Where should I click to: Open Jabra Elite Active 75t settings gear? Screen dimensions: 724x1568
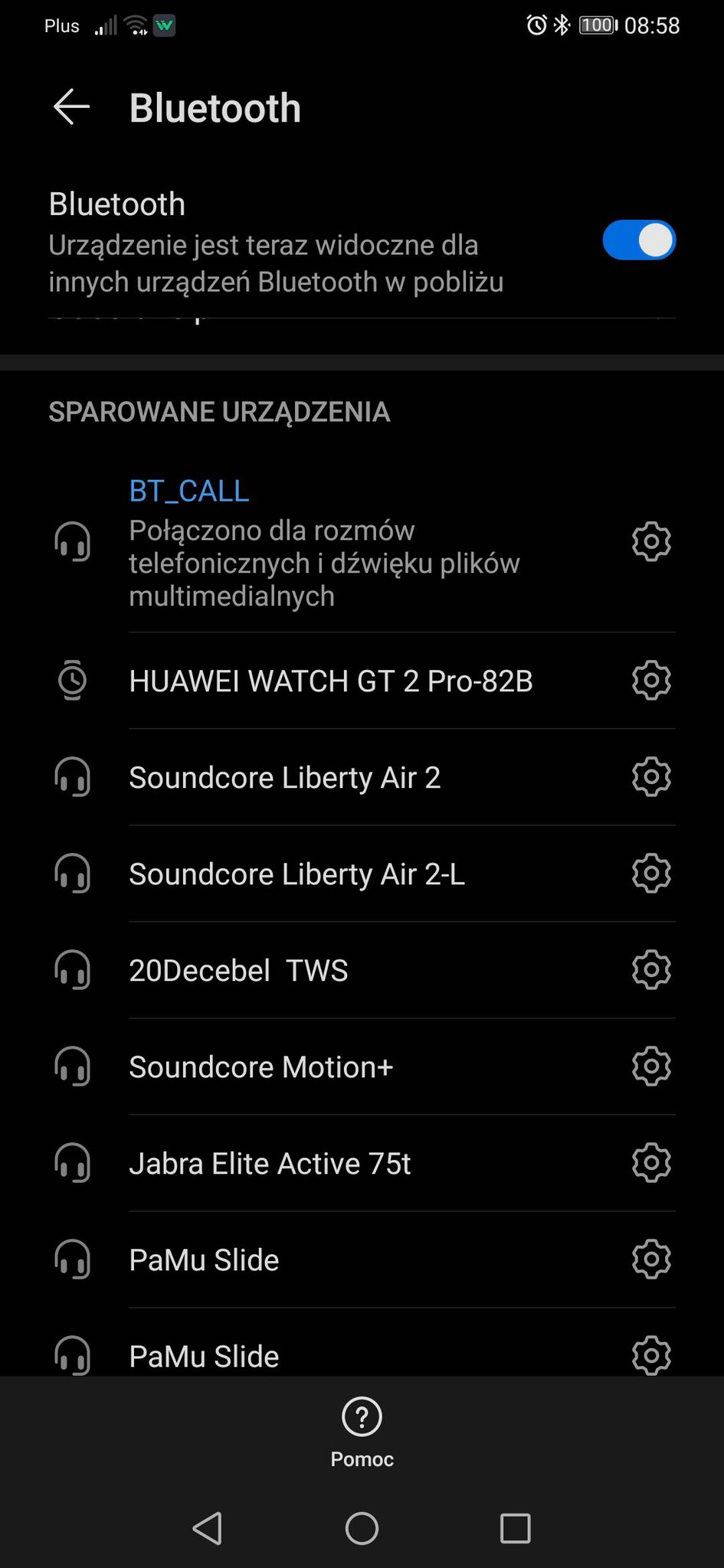(651, 1163)
